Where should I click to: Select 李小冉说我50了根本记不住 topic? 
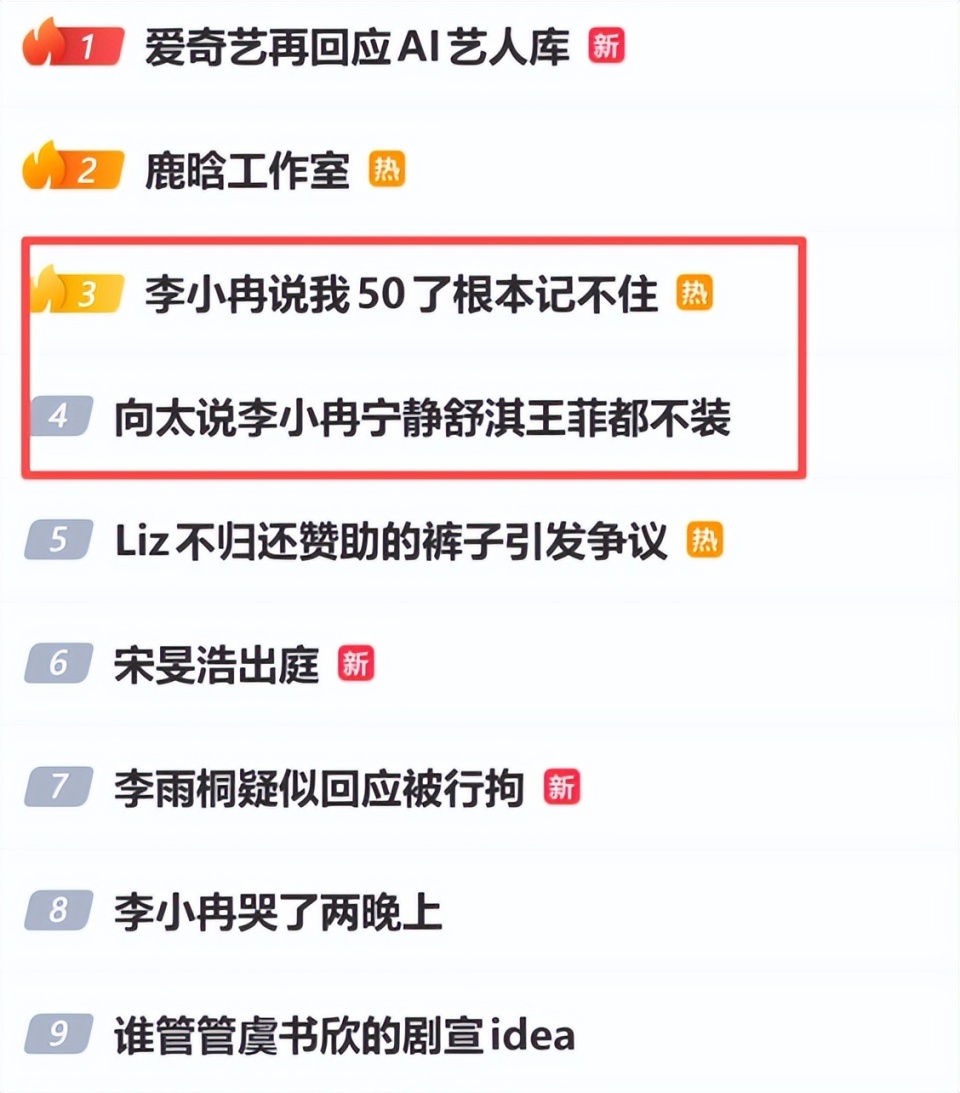[x=402, y=293]
